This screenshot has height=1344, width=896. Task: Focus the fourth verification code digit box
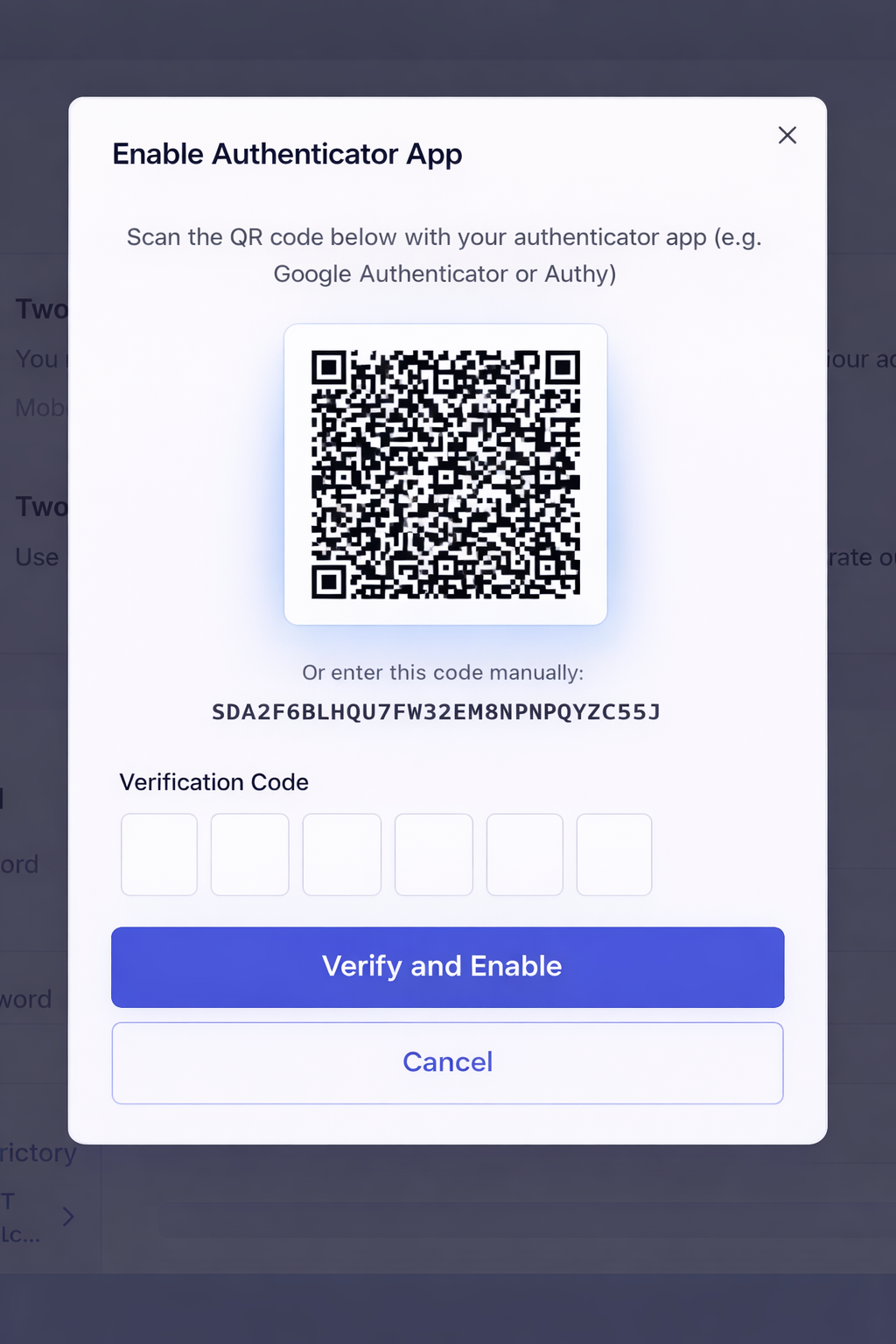point(434,855)
